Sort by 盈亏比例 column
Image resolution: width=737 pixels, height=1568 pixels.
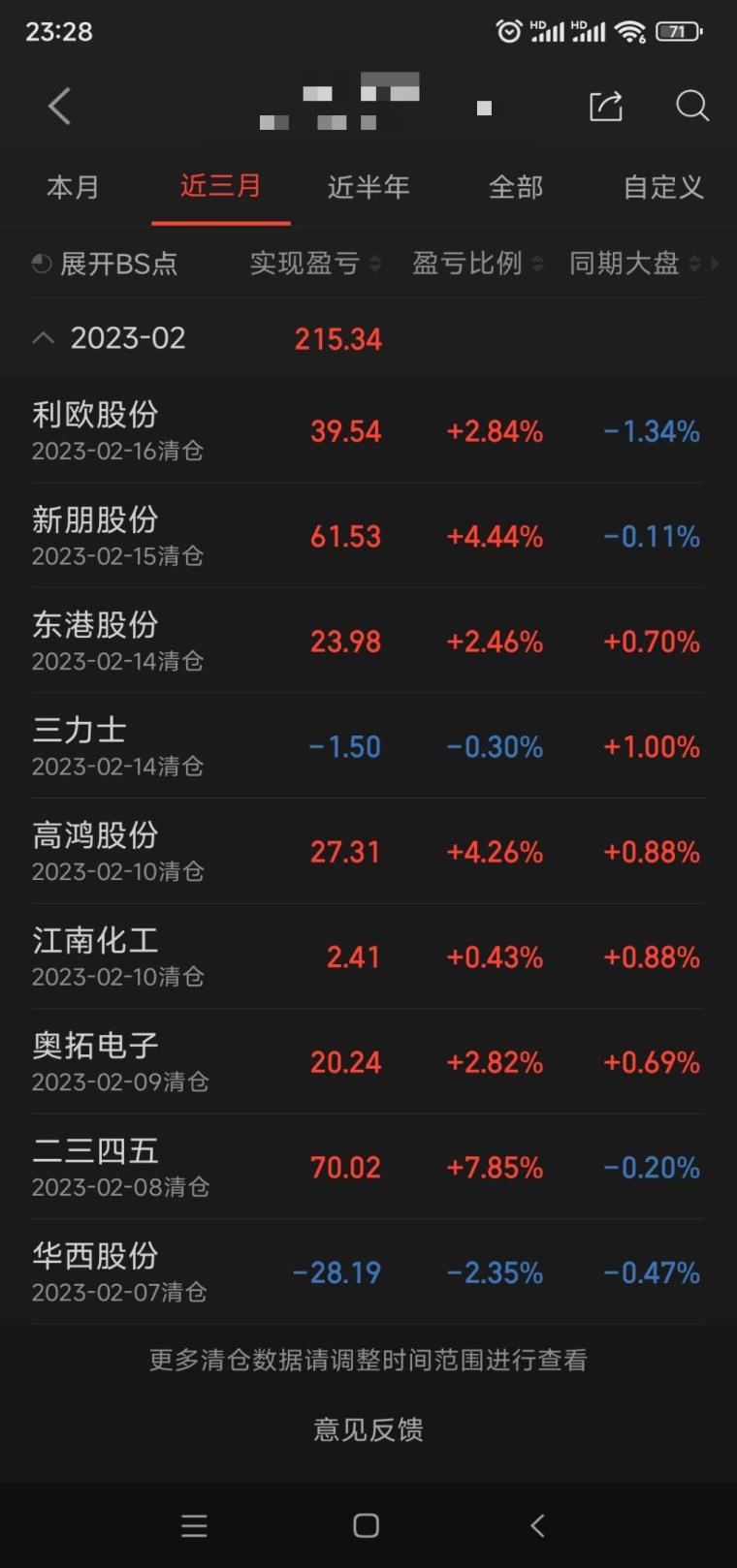[477, 264]
